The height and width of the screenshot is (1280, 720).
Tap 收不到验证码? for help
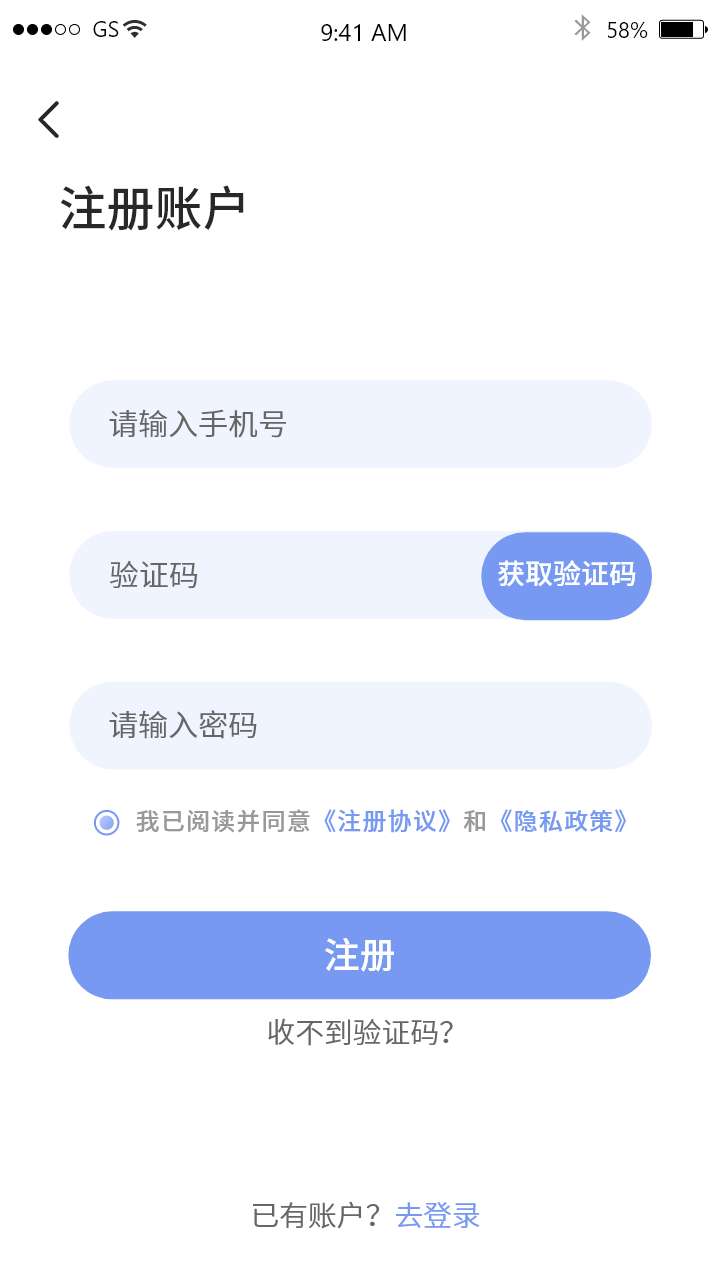coord(361,1032)
